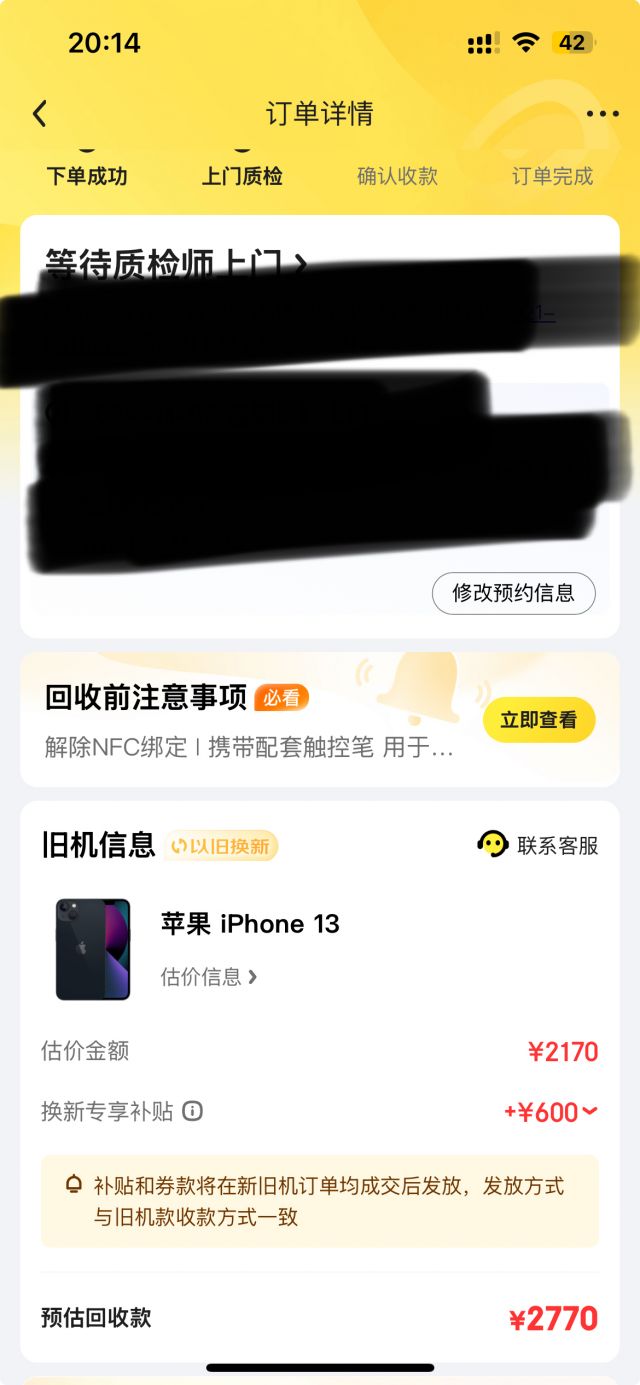This screenshot has height=1385, width=640.
Task: Show info about 换新专享补贴
Action: 193,1111
